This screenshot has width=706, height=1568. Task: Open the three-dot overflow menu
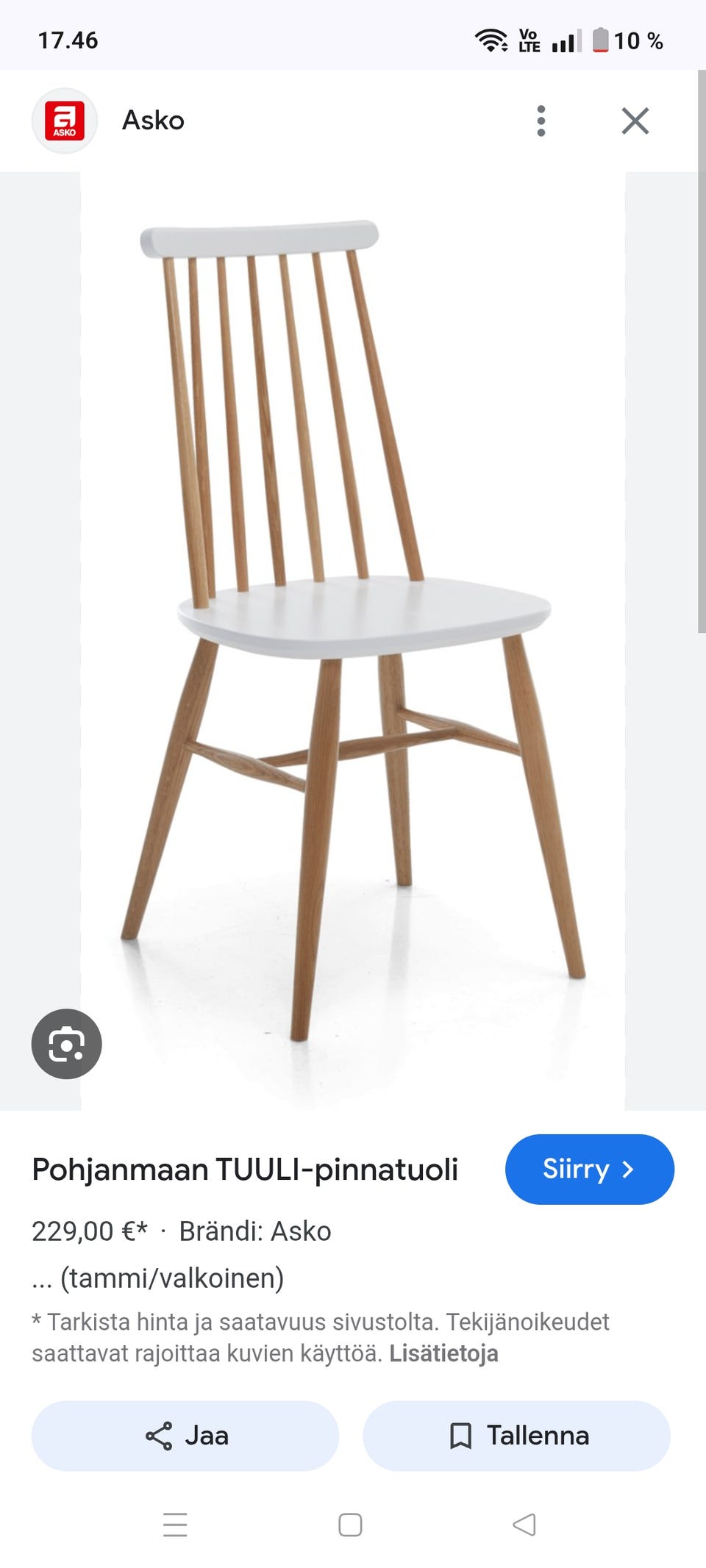click(541, 121)
